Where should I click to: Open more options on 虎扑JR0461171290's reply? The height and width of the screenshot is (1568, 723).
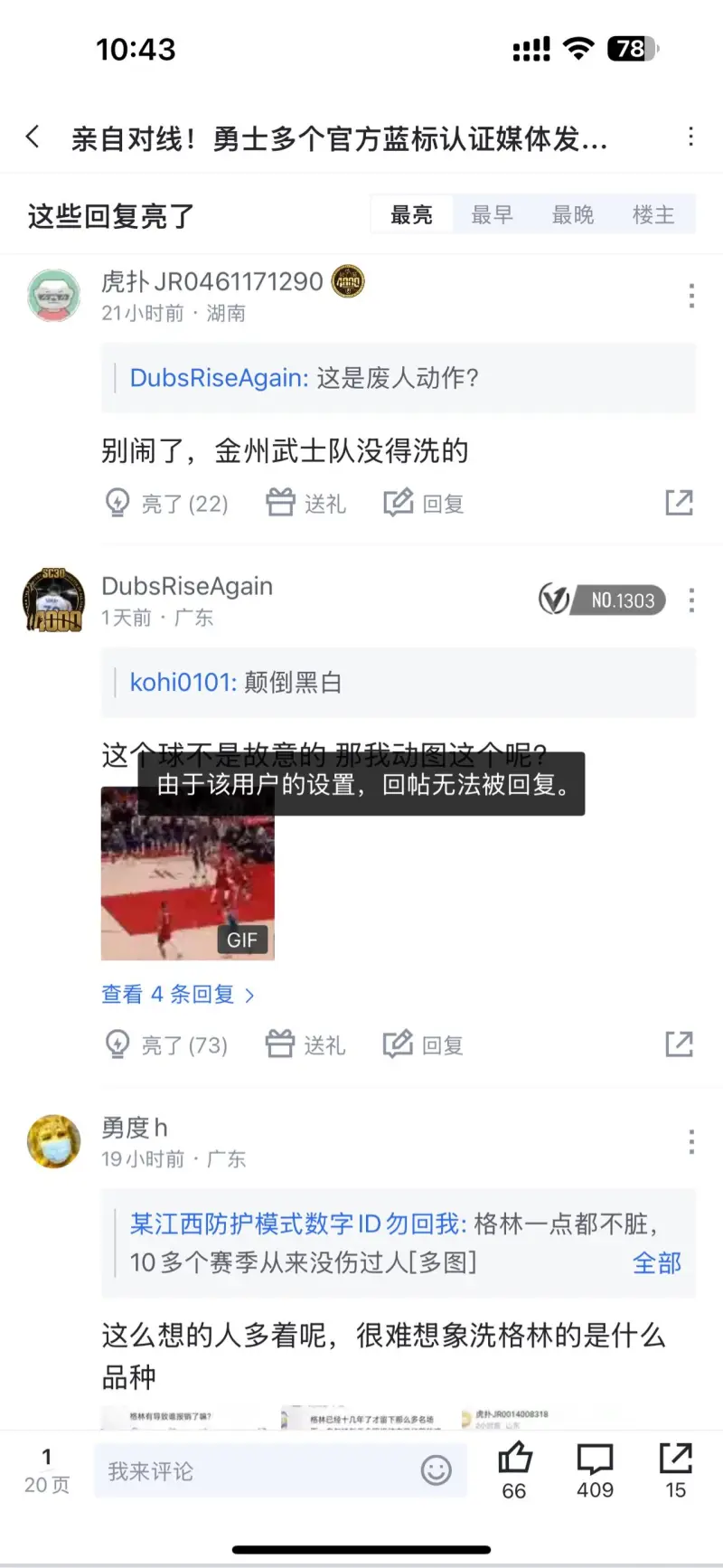691,296
